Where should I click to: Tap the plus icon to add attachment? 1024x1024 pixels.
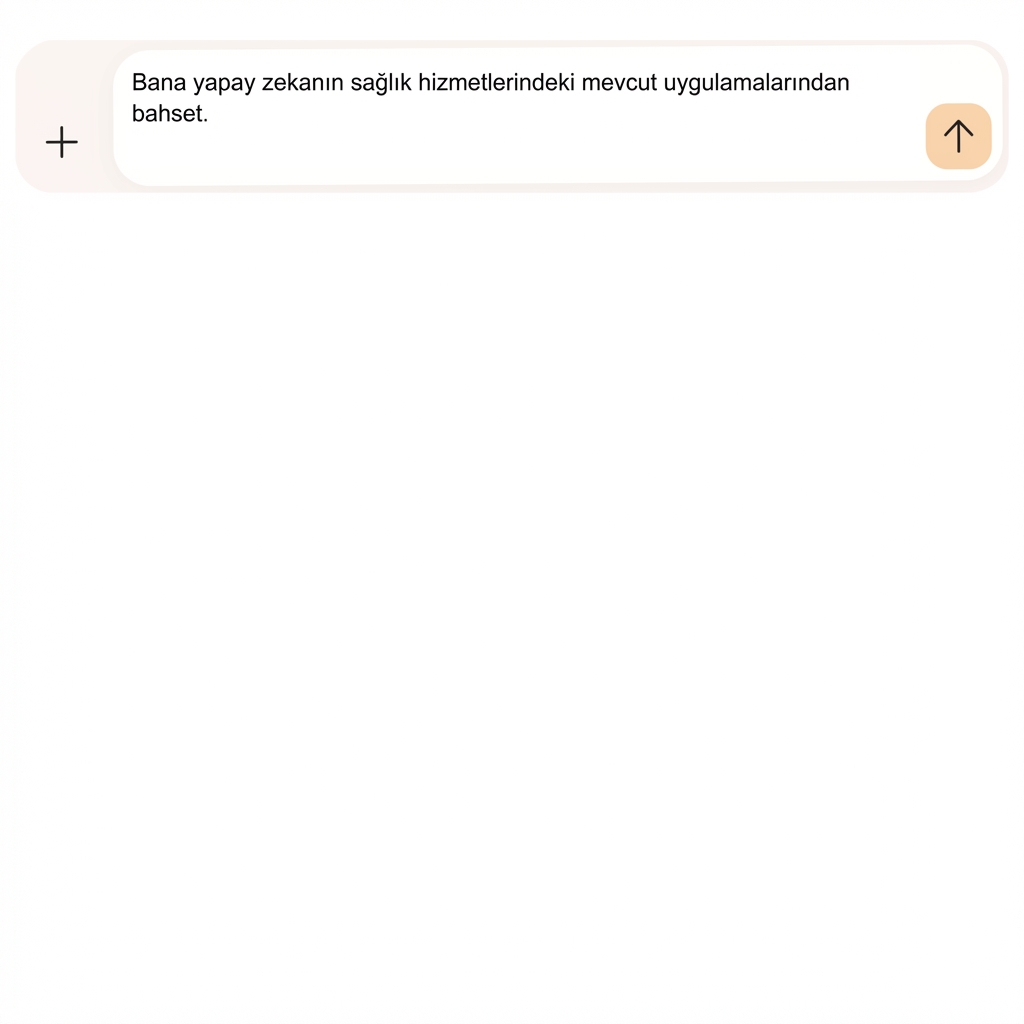tap(62, 142)
